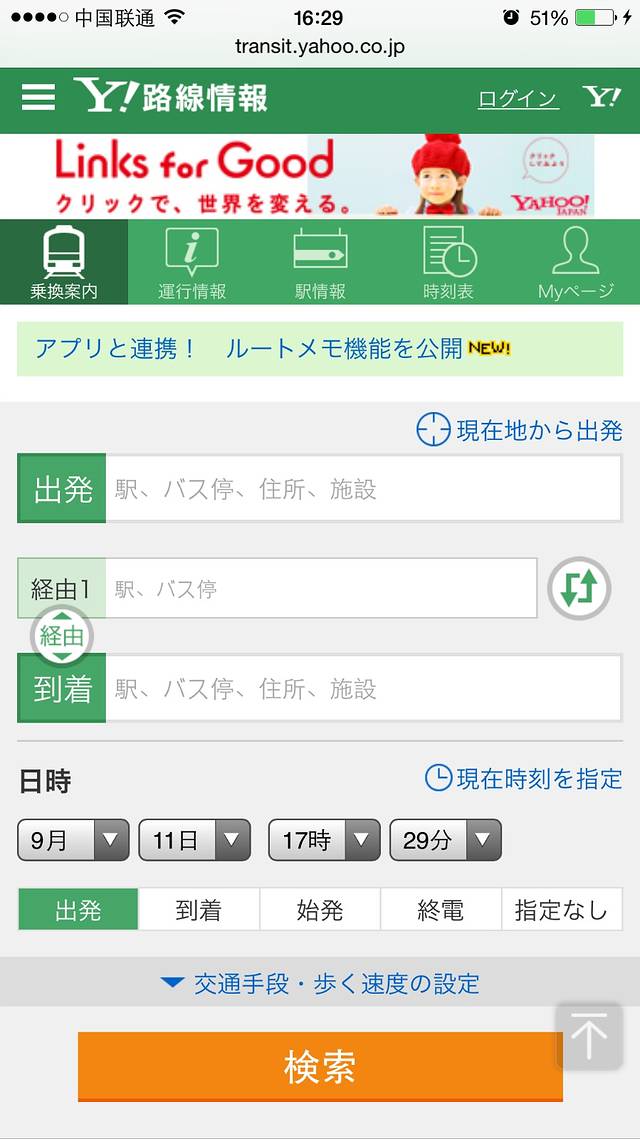Select 現在時刻を指定
The height and width of the screenshot is (1139, 640).
(524, 778)
